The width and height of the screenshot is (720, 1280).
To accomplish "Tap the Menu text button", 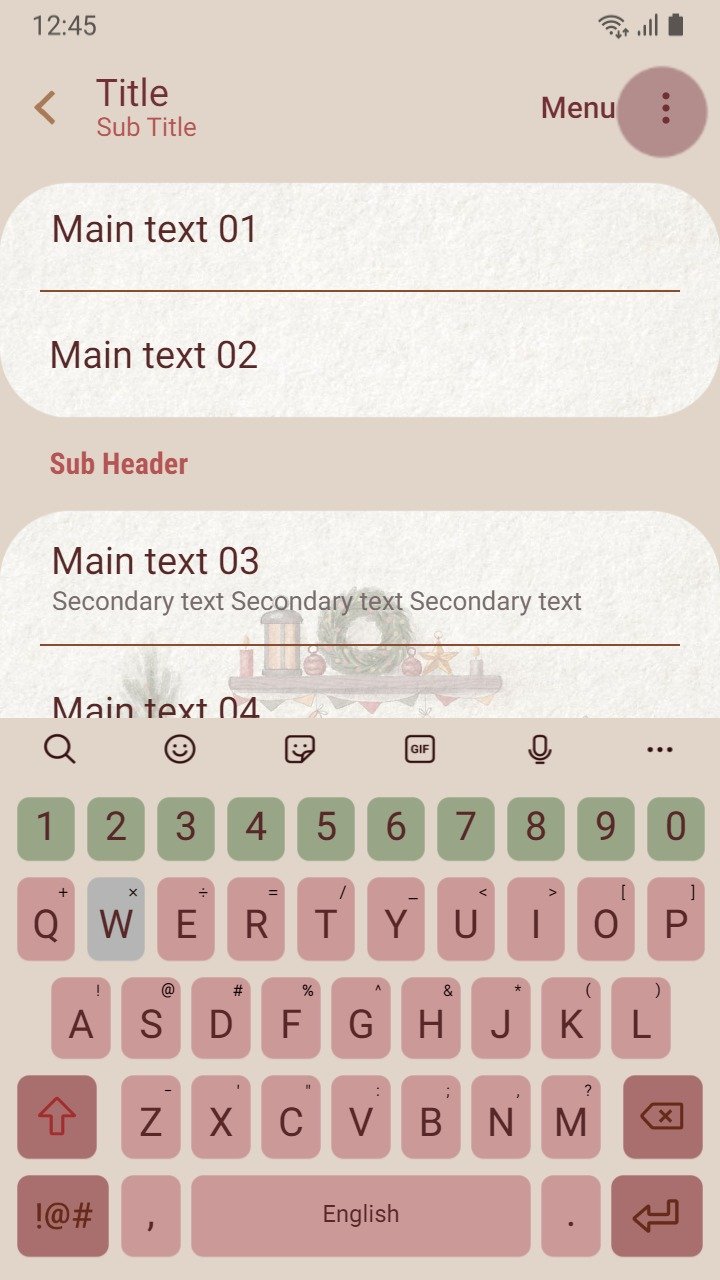I will 578,108.
